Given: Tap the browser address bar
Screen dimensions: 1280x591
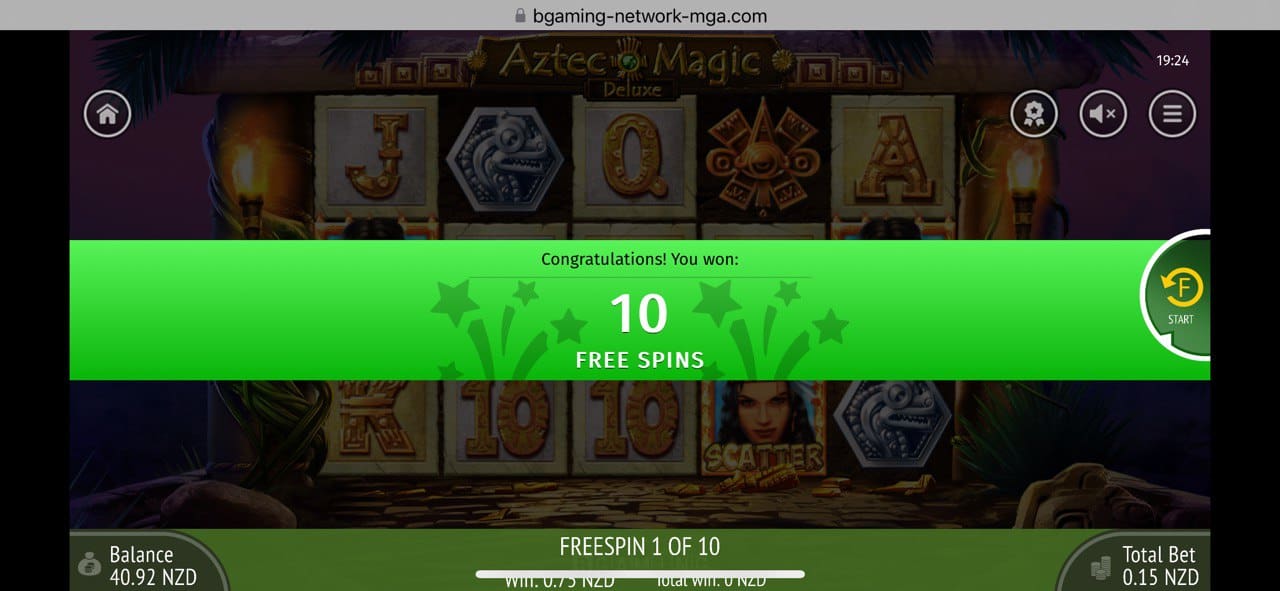Looking at the screenshot, I should [640, 15].
